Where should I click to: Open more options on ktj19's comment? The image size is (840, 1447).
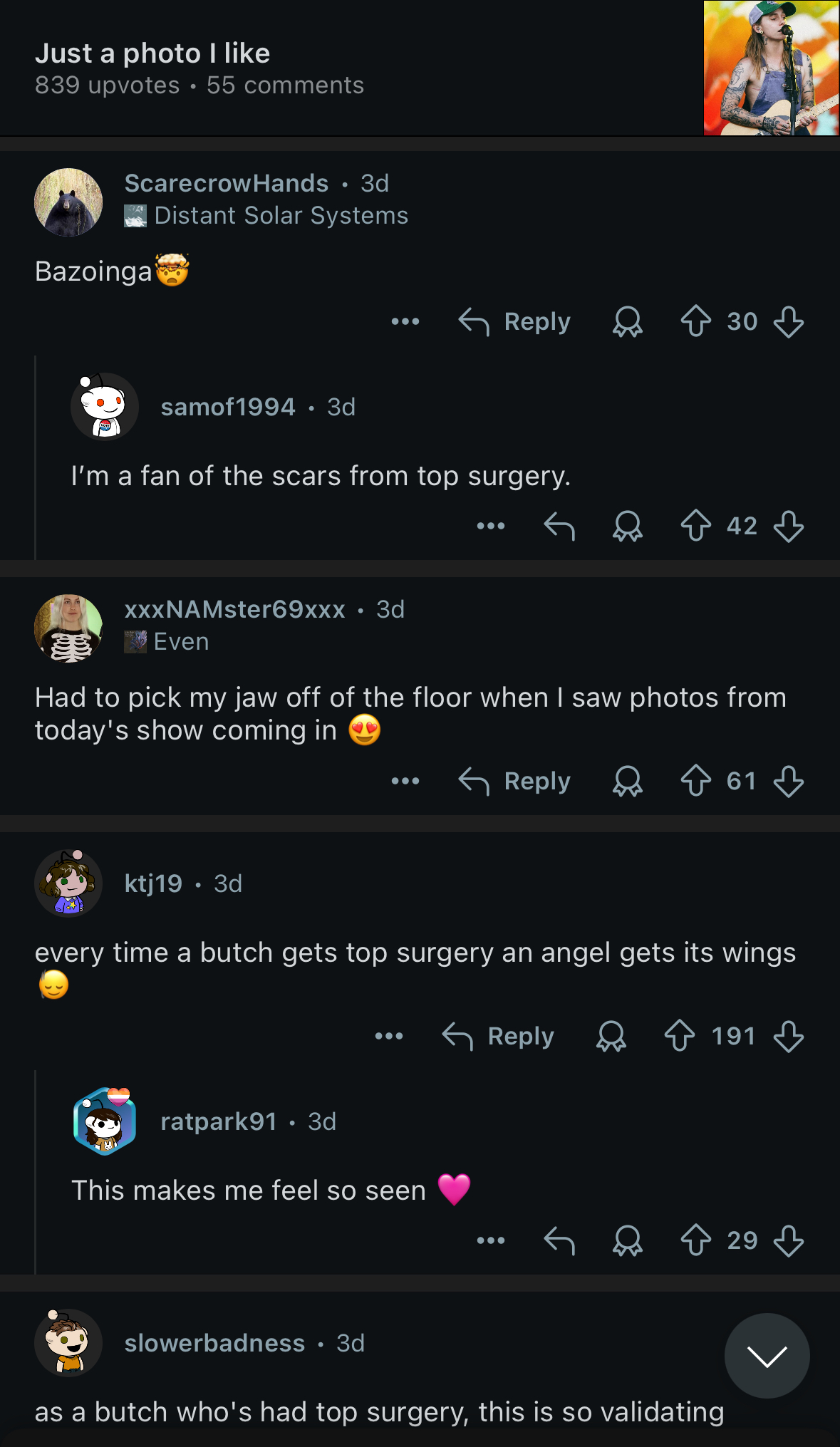click(x=389, y=1037)
